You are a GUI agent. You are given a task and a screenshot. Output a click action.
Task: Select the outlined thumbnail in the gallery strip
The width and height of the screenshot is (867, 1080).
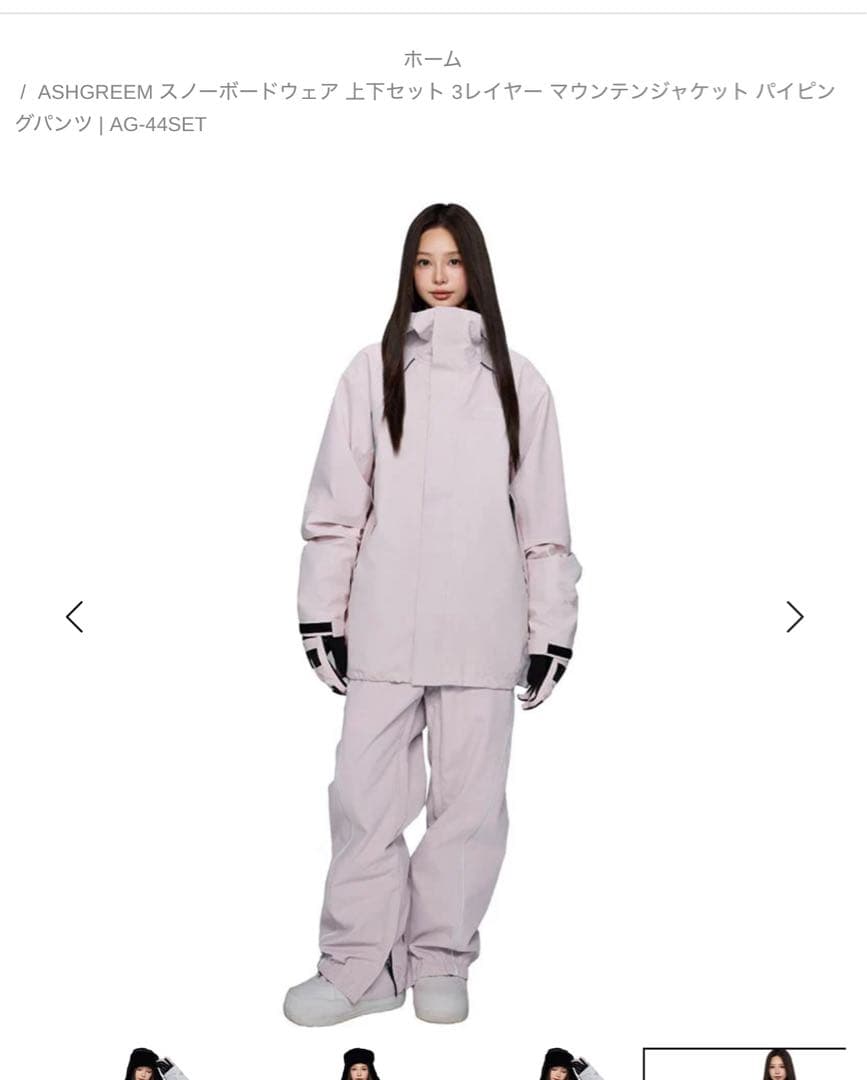(744, 1064)
